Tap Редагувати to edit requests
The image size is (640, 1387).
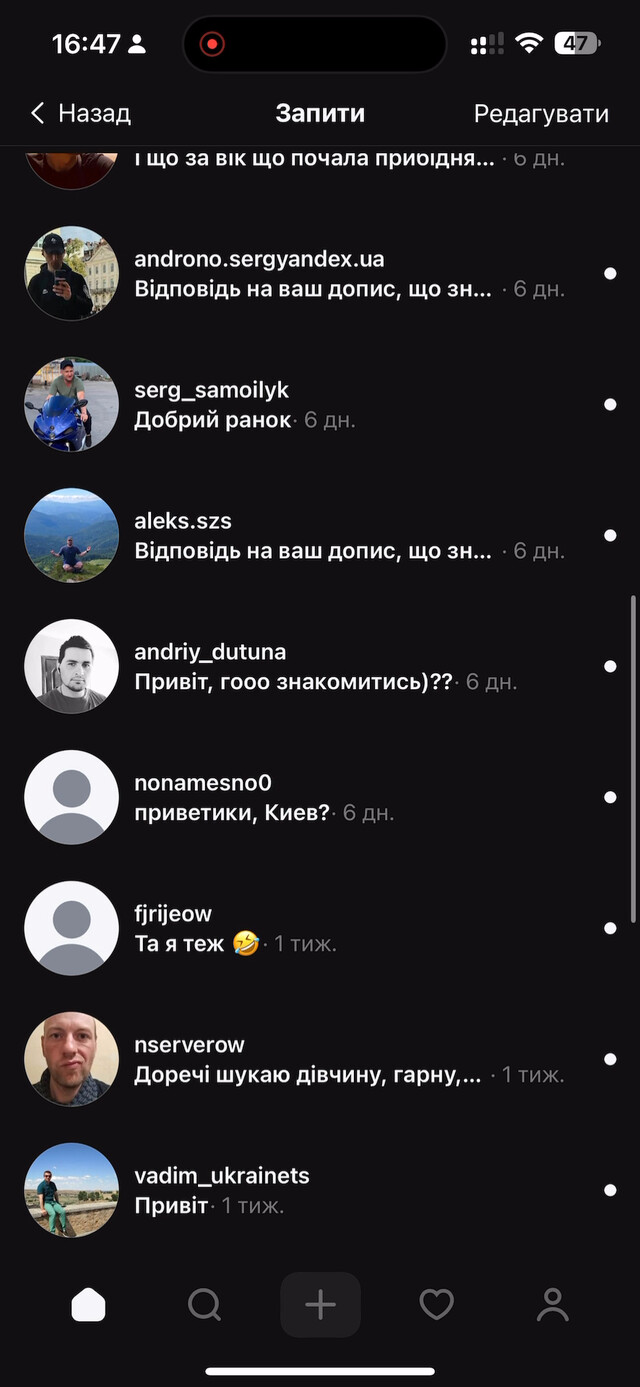click(x=541, y=113)
